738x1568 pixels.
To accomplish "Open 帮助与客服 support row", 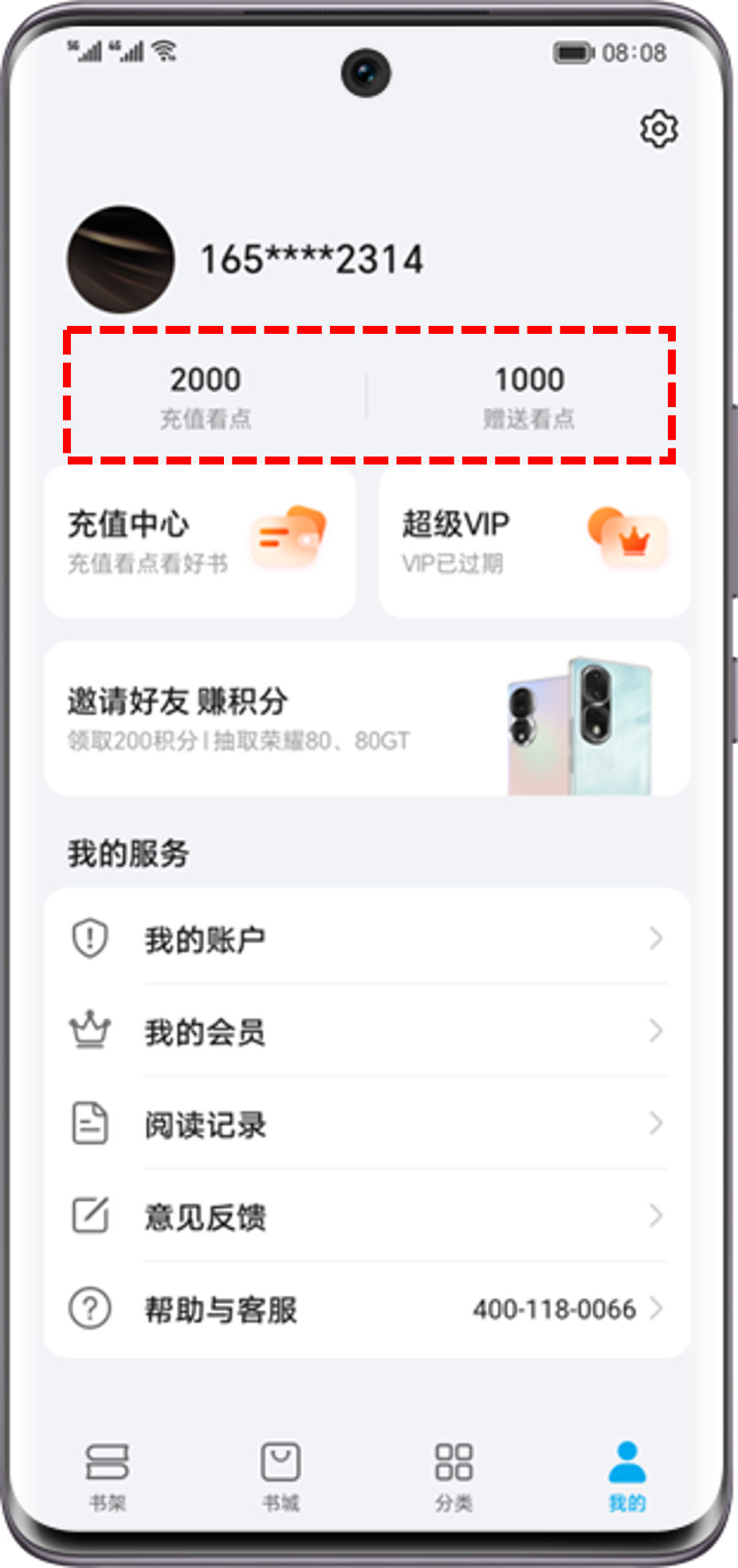I will point(367,1308).
